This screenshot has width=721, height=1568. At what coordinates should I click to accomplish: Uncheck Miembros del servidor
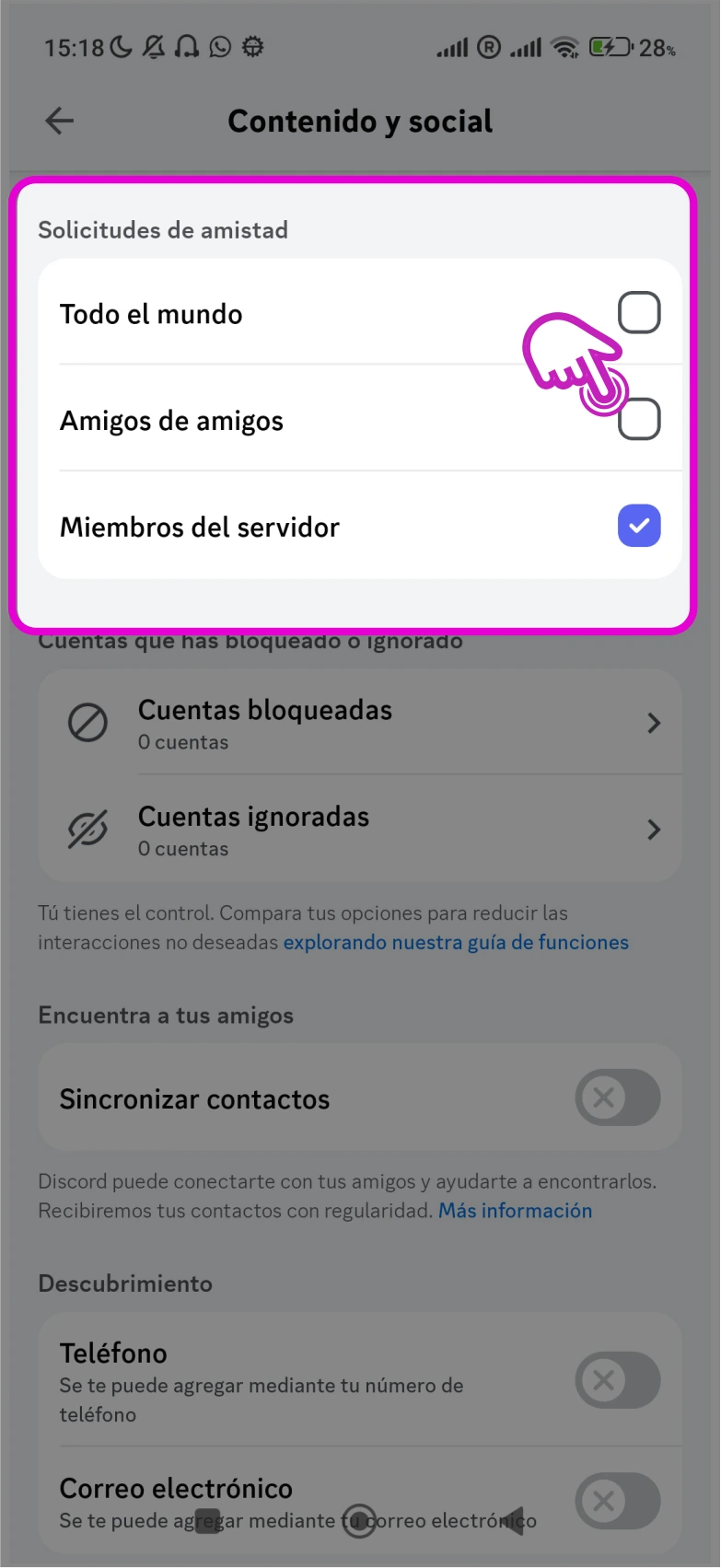(x=638, y=526)
